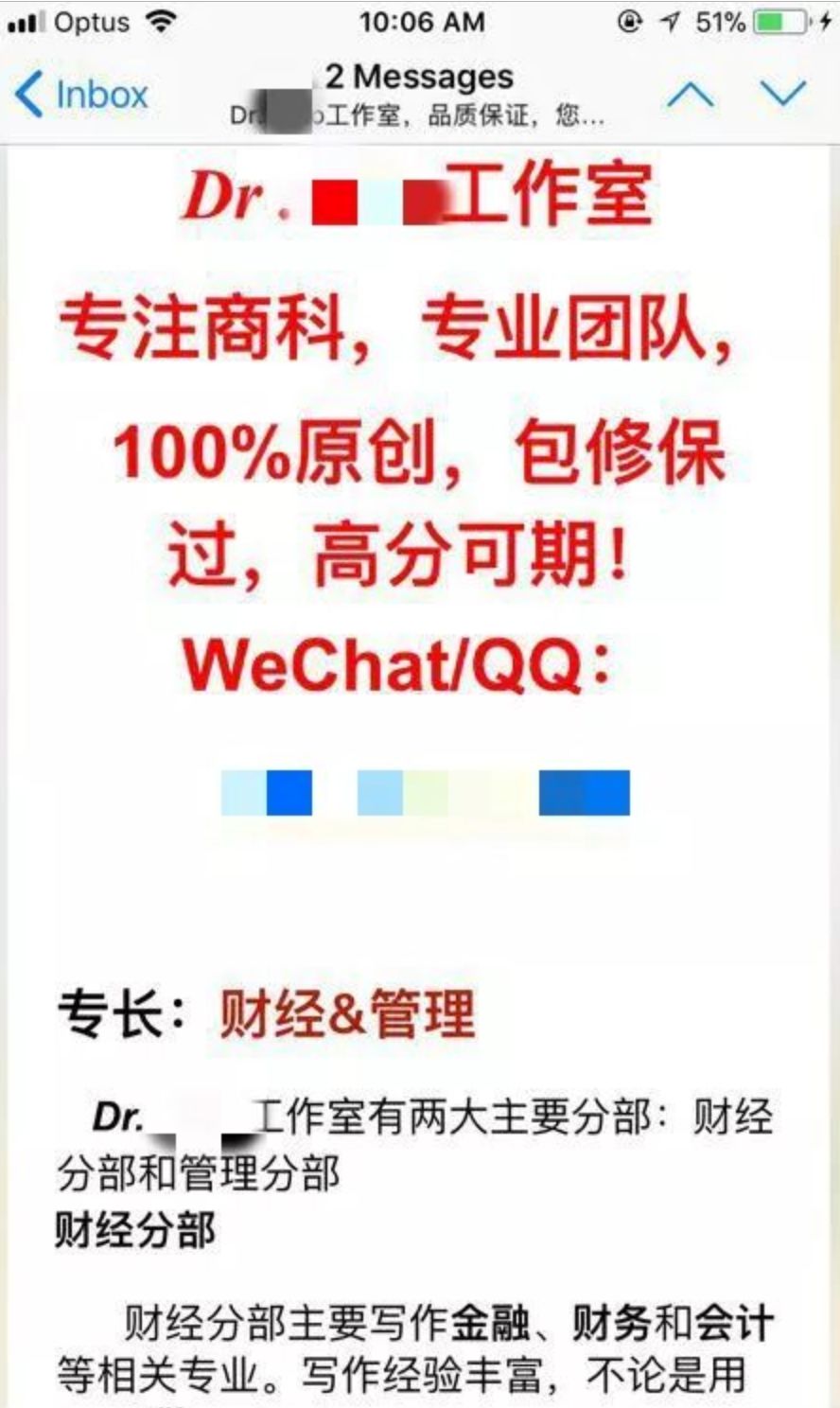Go back to the Inbox
840x1408 pixels.
tap(82, 95)
